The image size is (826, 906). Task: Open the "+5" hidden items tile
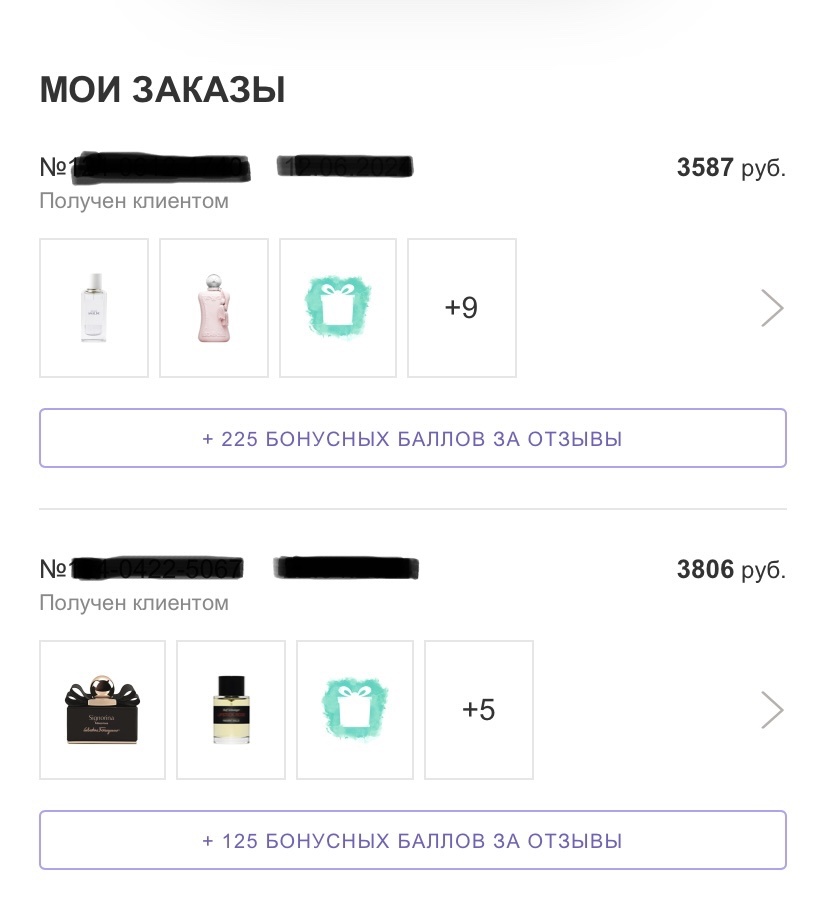[x=478, y=709]
